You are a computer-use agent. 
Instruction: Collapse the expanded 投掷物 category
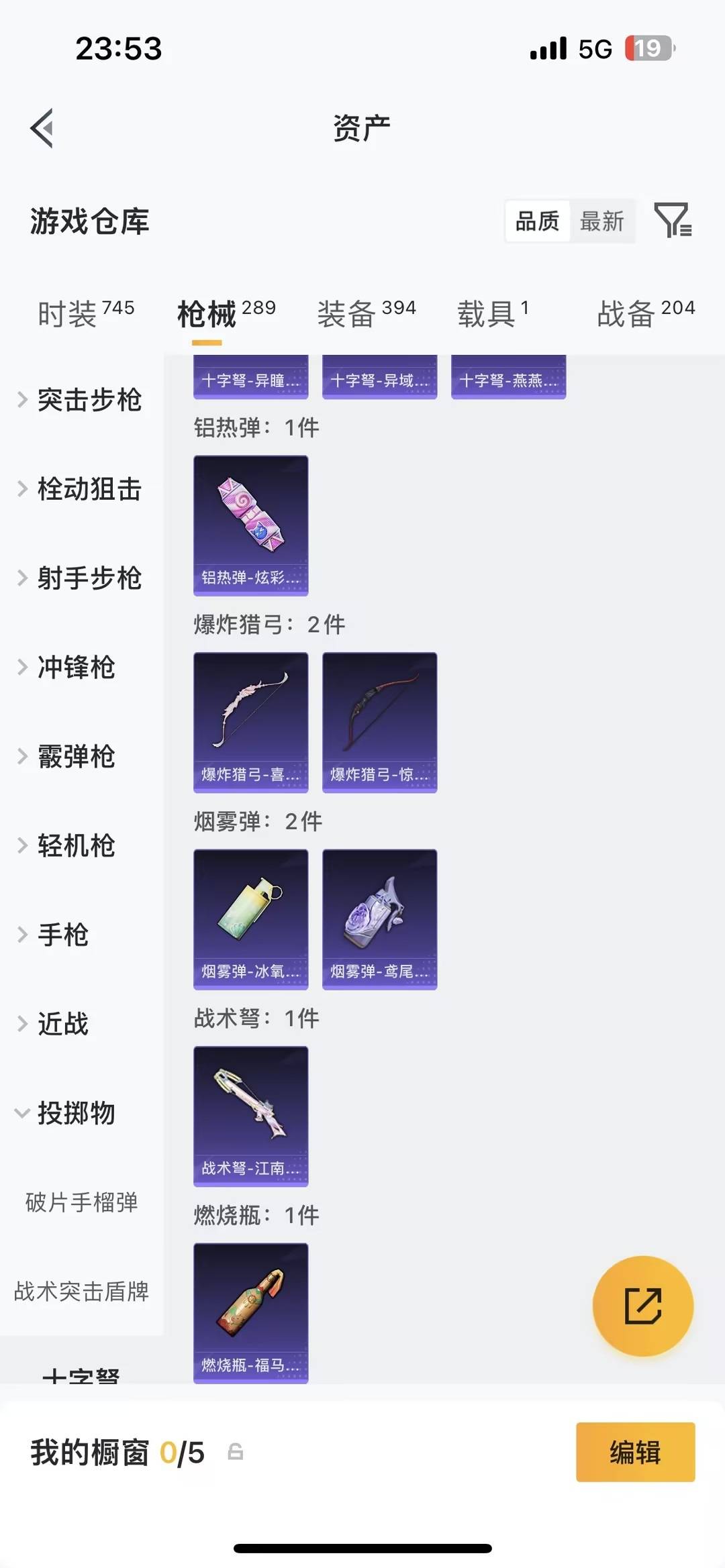[x=76, y=1113]
